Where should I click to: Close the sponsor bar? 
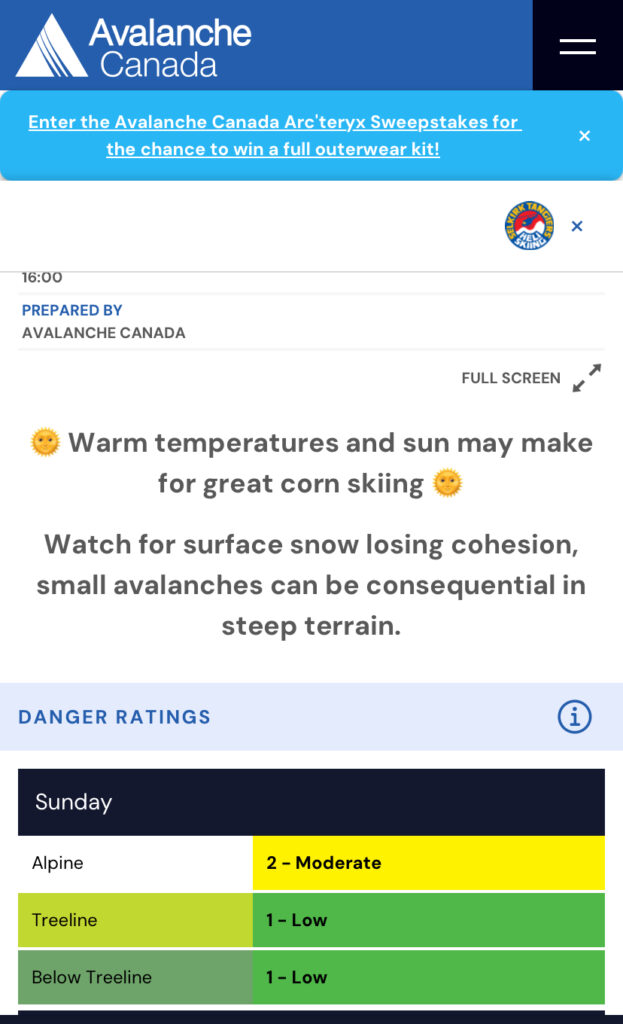[577, 226]
